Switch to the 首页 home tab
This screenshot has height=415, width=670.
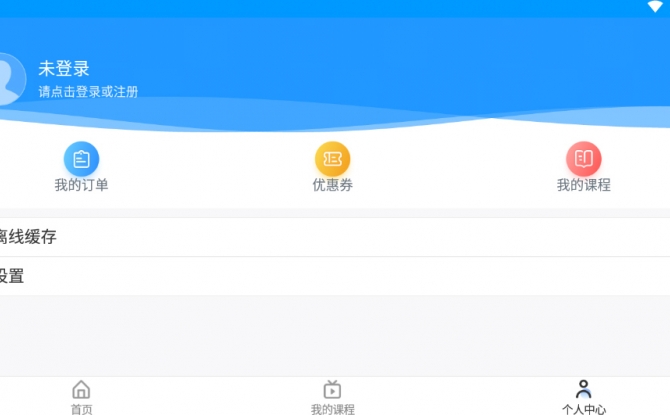point(81,396)
